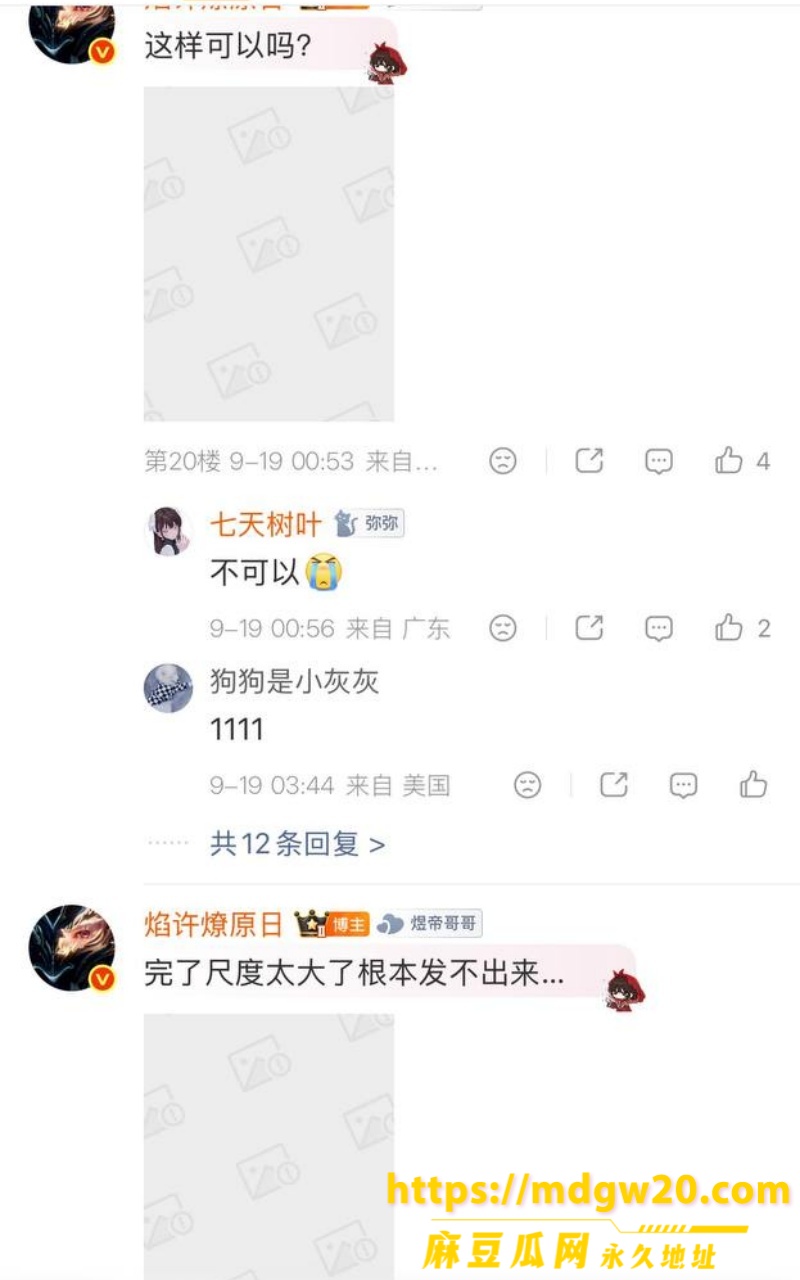Screen dimensions: 800x1280
Task: Share 狗狗是小灰灰's reply
Action: click(614, 785)
